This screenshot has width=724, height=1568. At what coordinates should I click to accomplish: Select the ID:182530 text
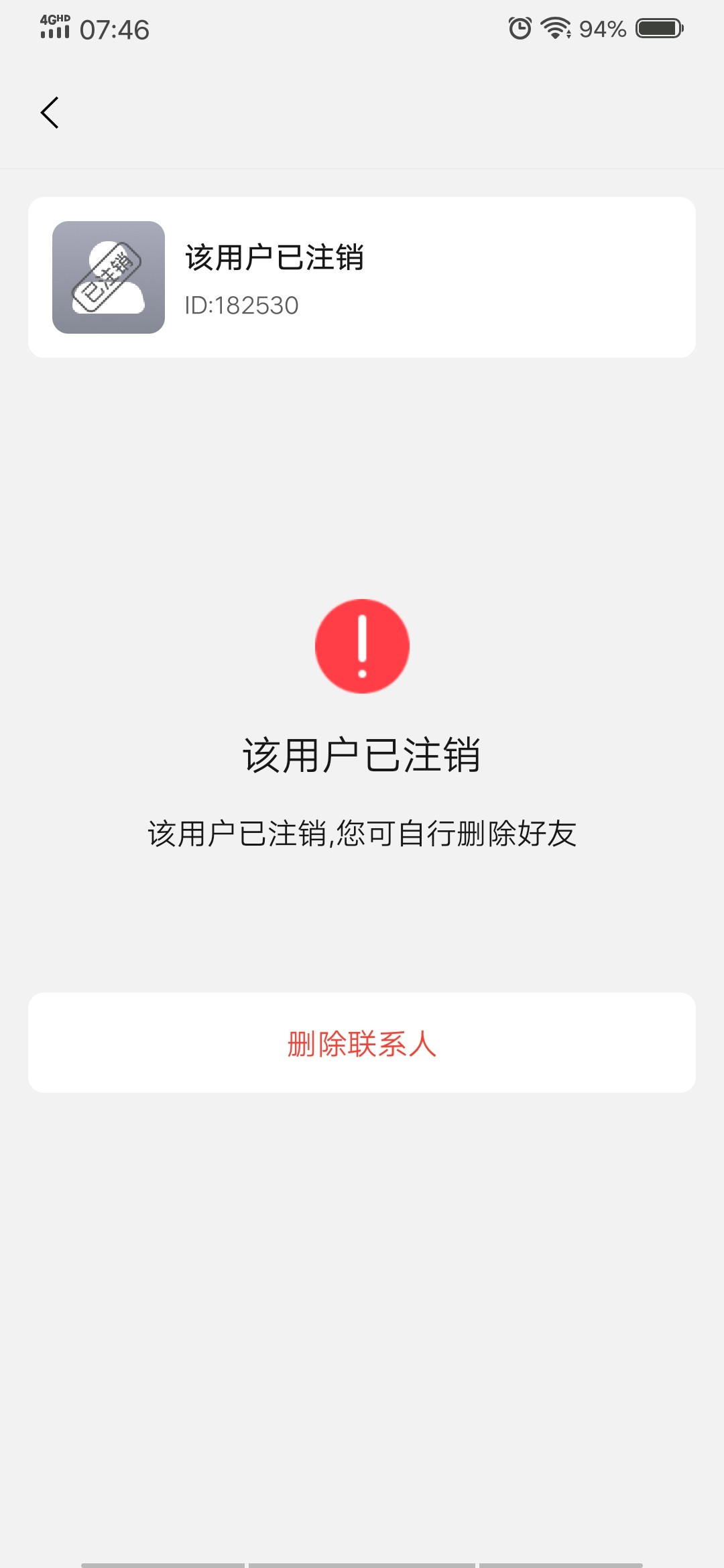pos(241,306)
